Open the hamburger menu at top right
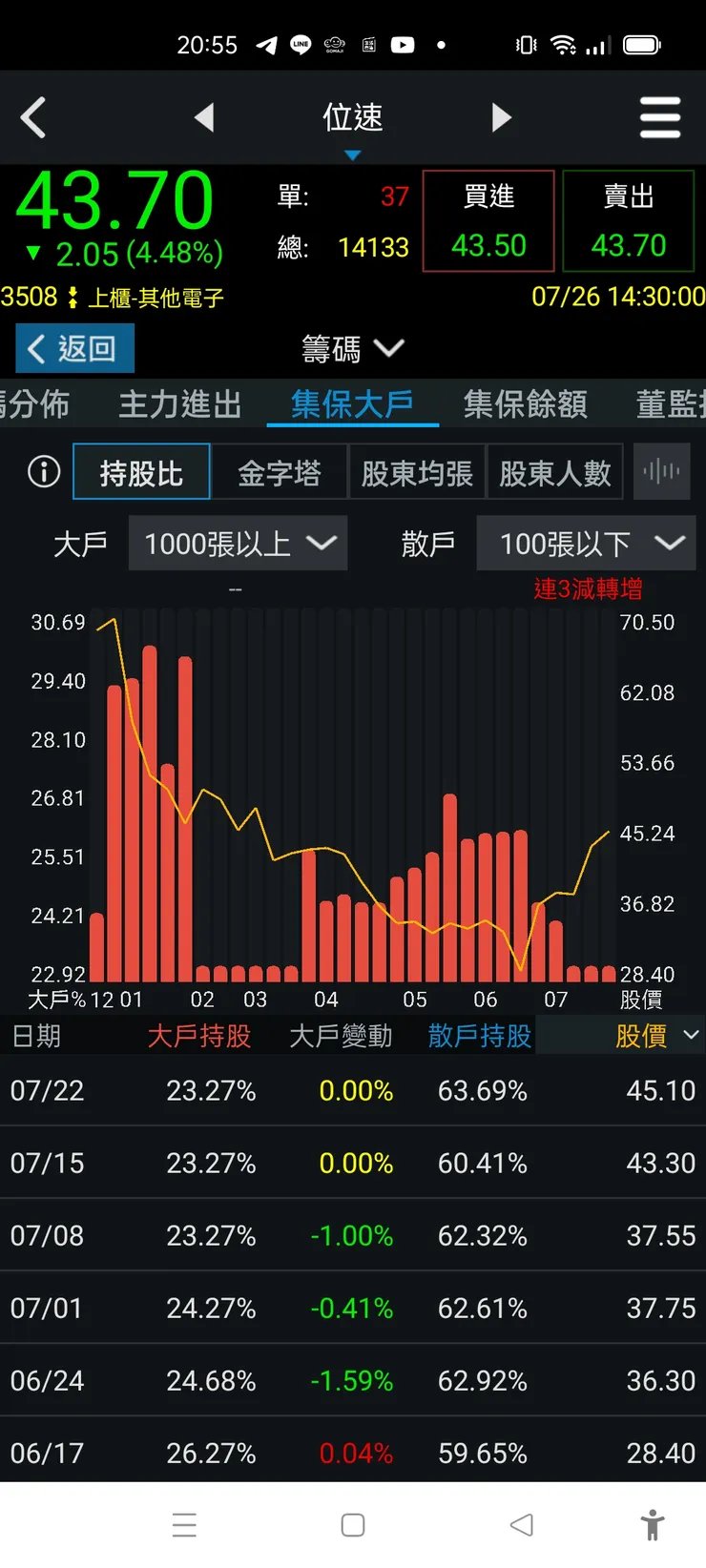This screenshot has width=706, height=1568. [x=660, y=116]
